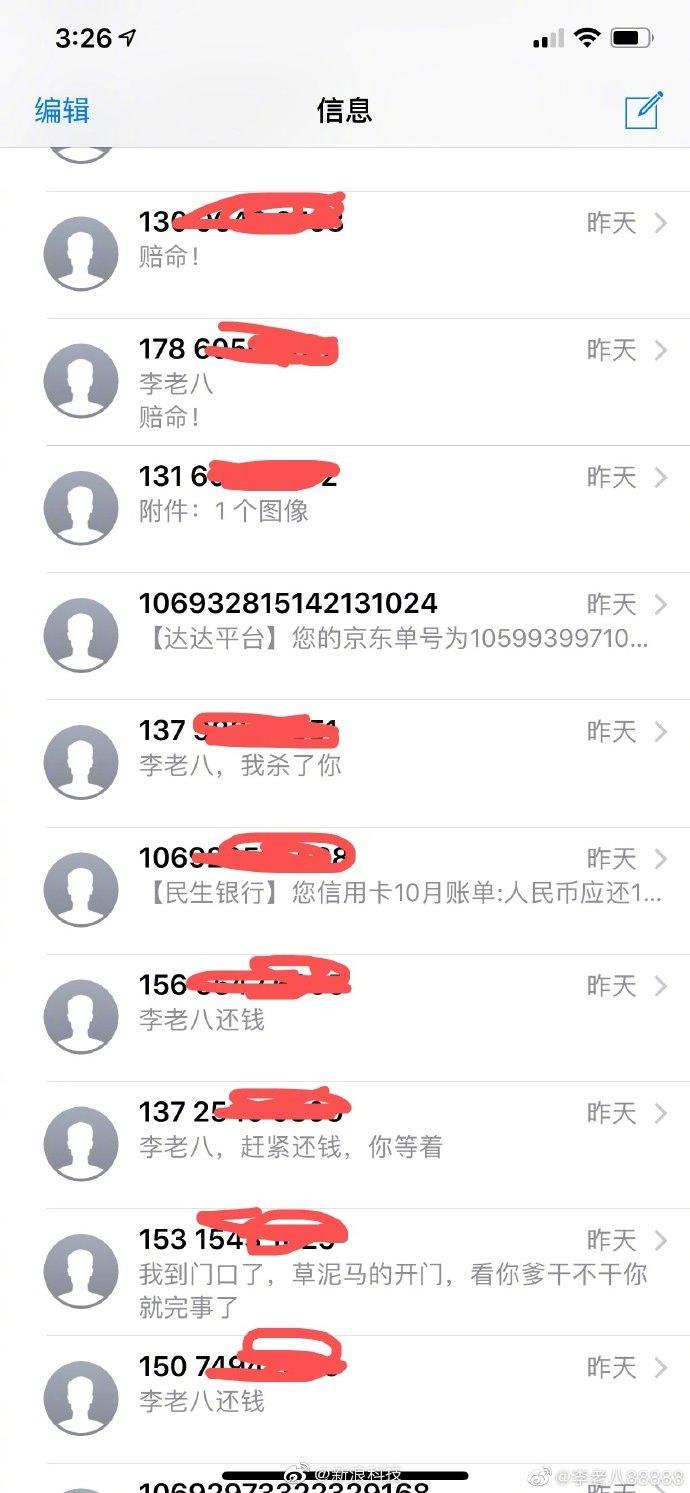Open the thread saying 李老八，我杀了你

tap(345, 764)
